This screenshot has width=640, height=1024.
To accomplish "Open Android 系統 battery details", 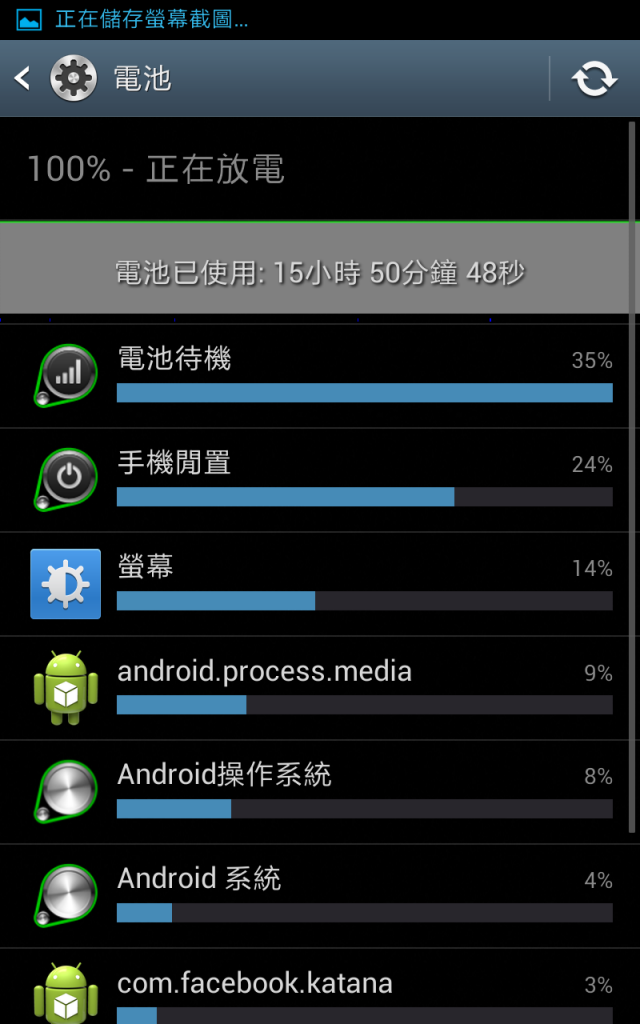I will point(318,896).
